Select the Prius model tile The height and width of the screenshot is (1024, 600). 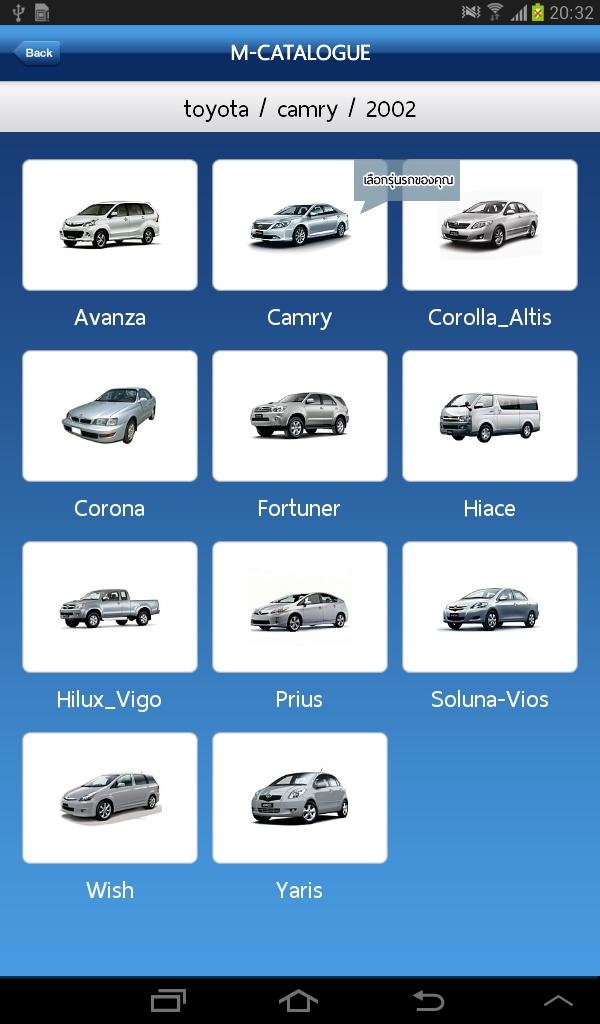[x=299, y=607]
